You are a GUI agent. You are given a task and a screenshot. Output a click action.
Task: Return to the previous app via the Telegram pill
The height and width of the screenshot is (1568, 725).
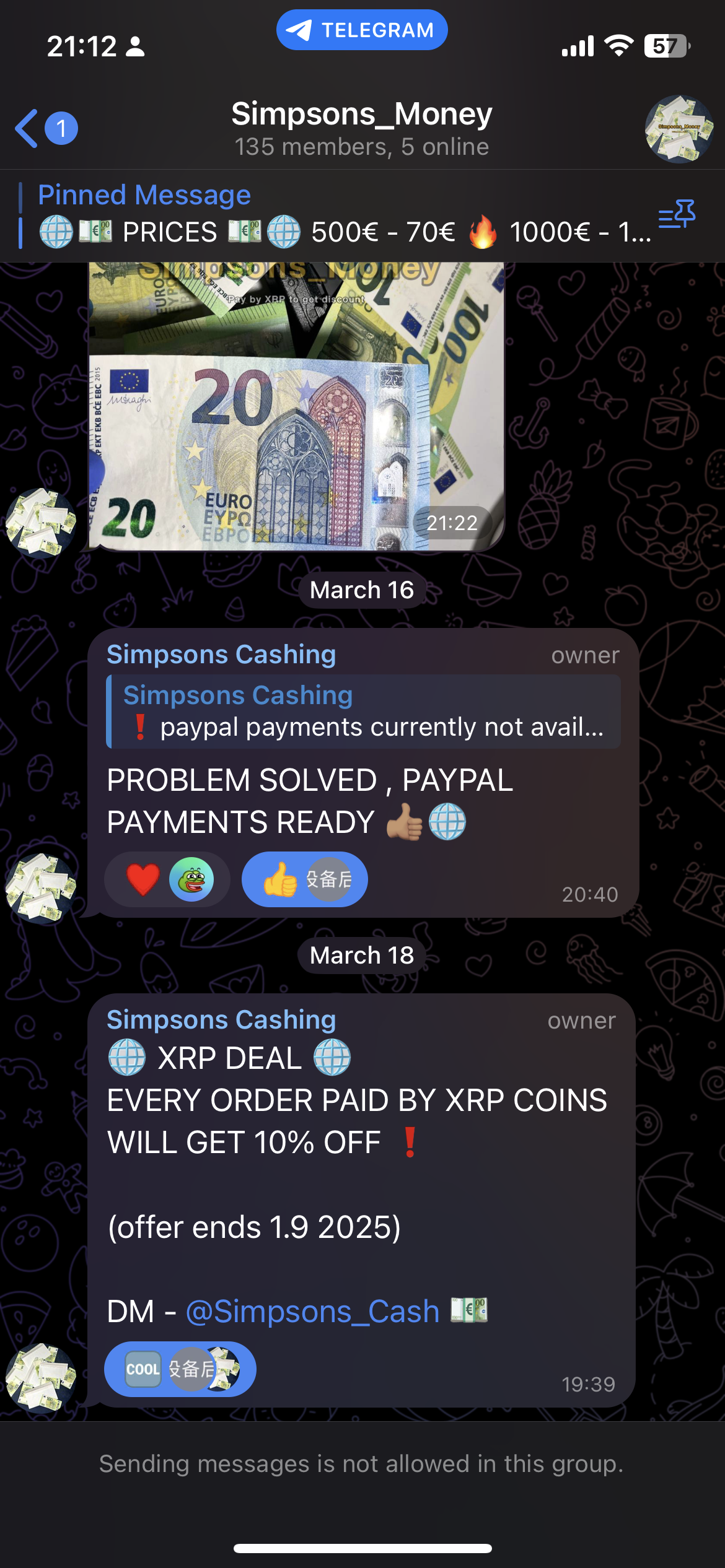(x=362, y=30)
